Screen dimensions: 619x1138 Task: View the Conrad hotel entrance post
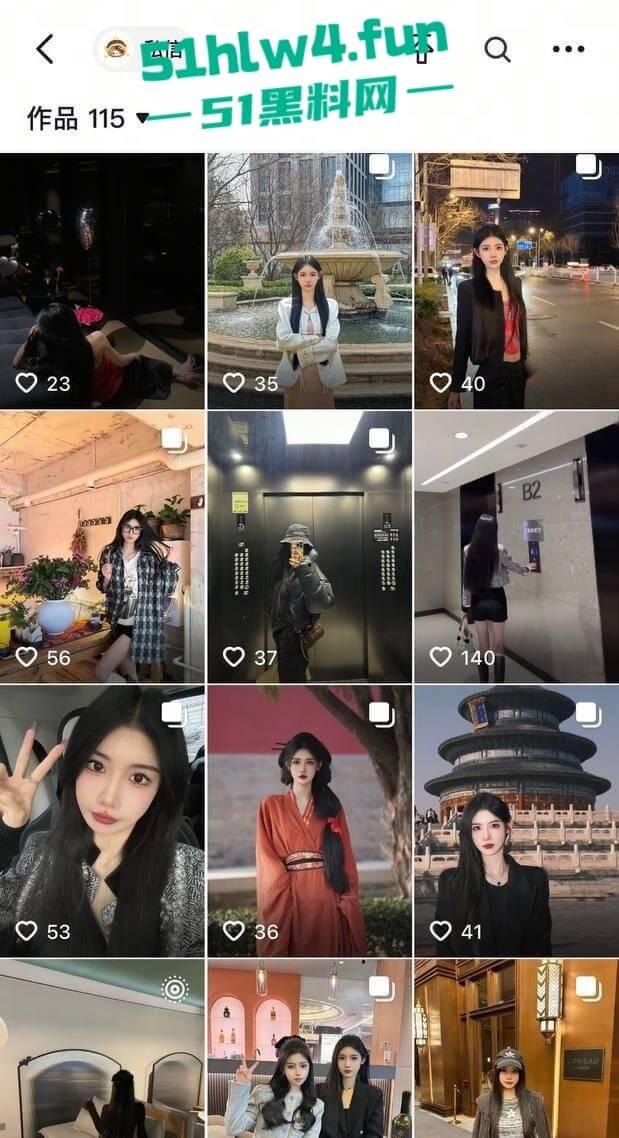point(516,1050)
